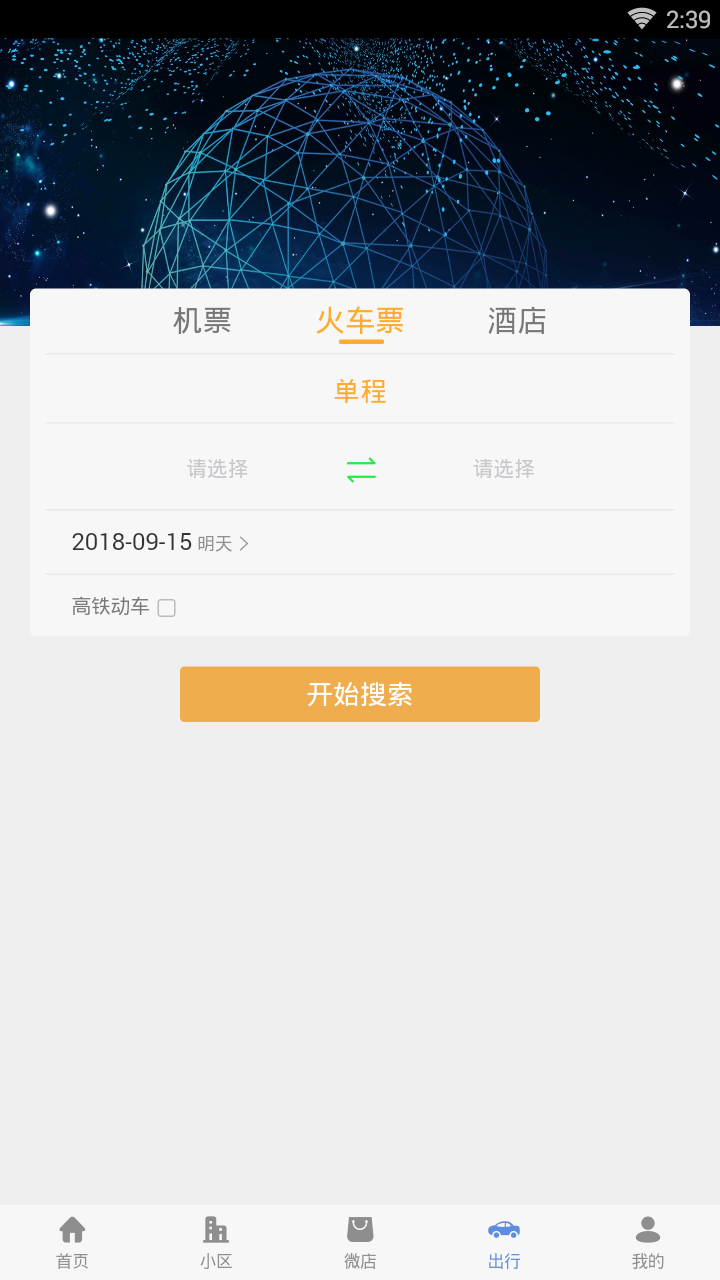Toggle high-speed train filter on

[x=166, y=607]
